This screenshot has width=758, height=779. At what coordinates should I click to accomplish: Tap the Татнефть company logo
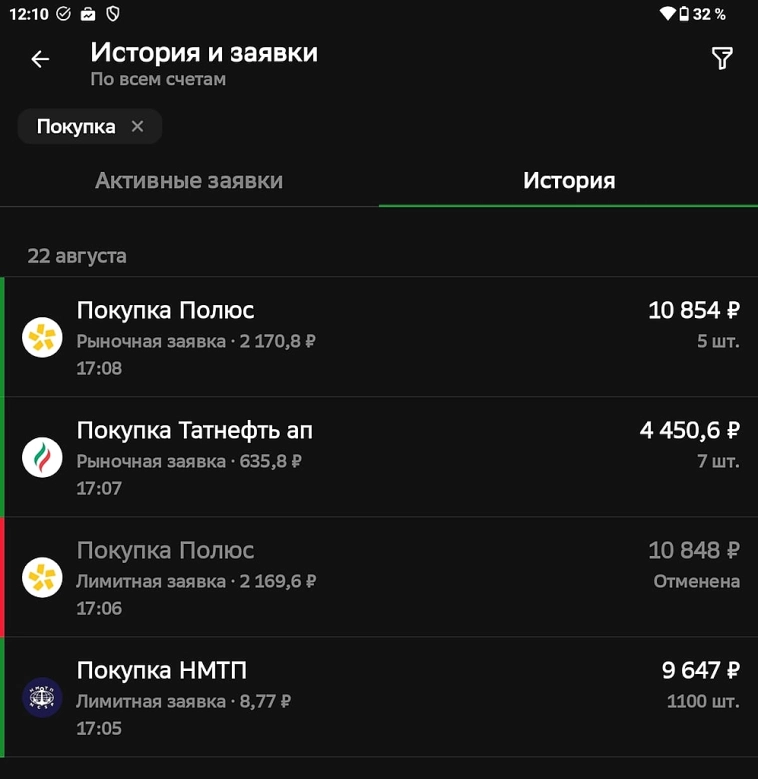pyautogui.click(x=42, y=457)
